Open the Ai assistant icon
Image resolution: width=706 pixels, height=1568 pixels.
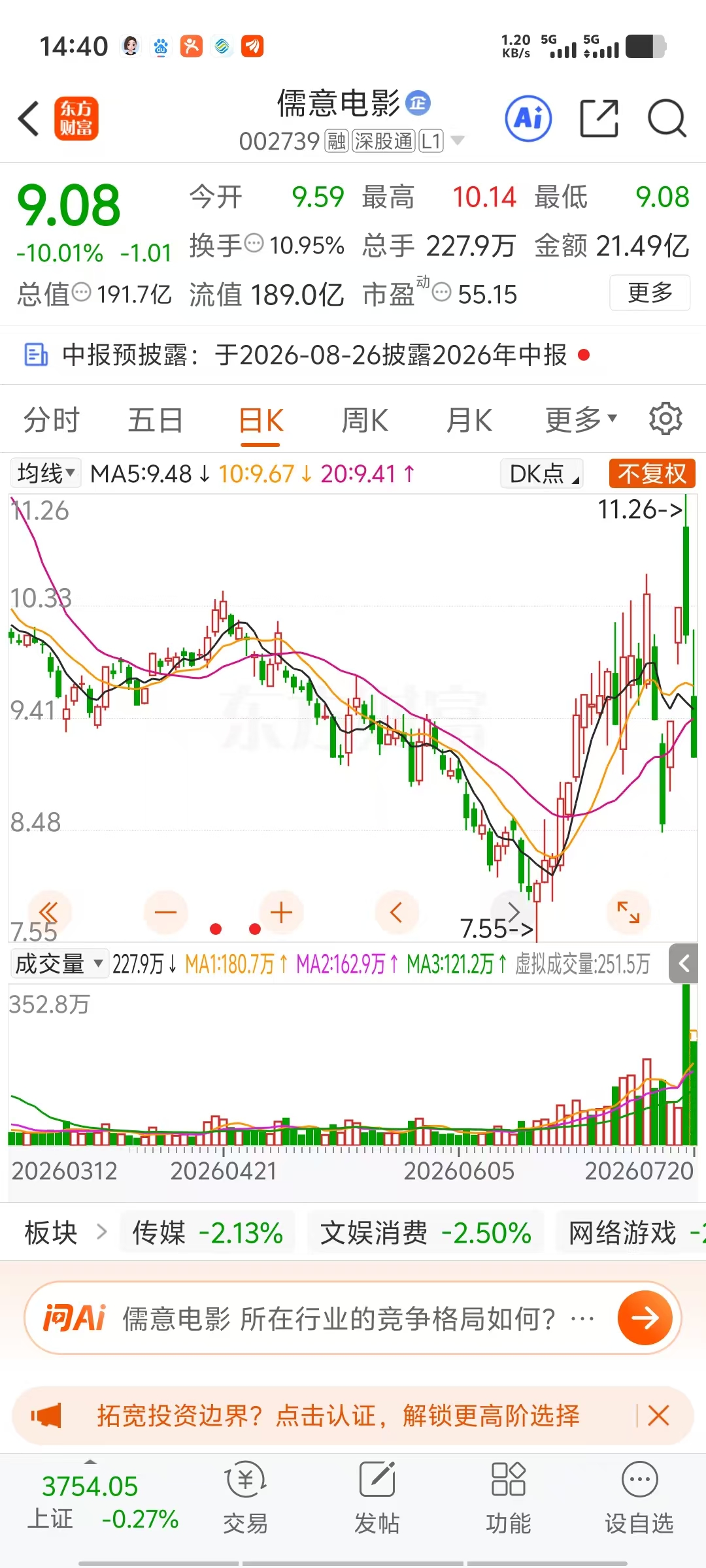click(x=528, y=119)
